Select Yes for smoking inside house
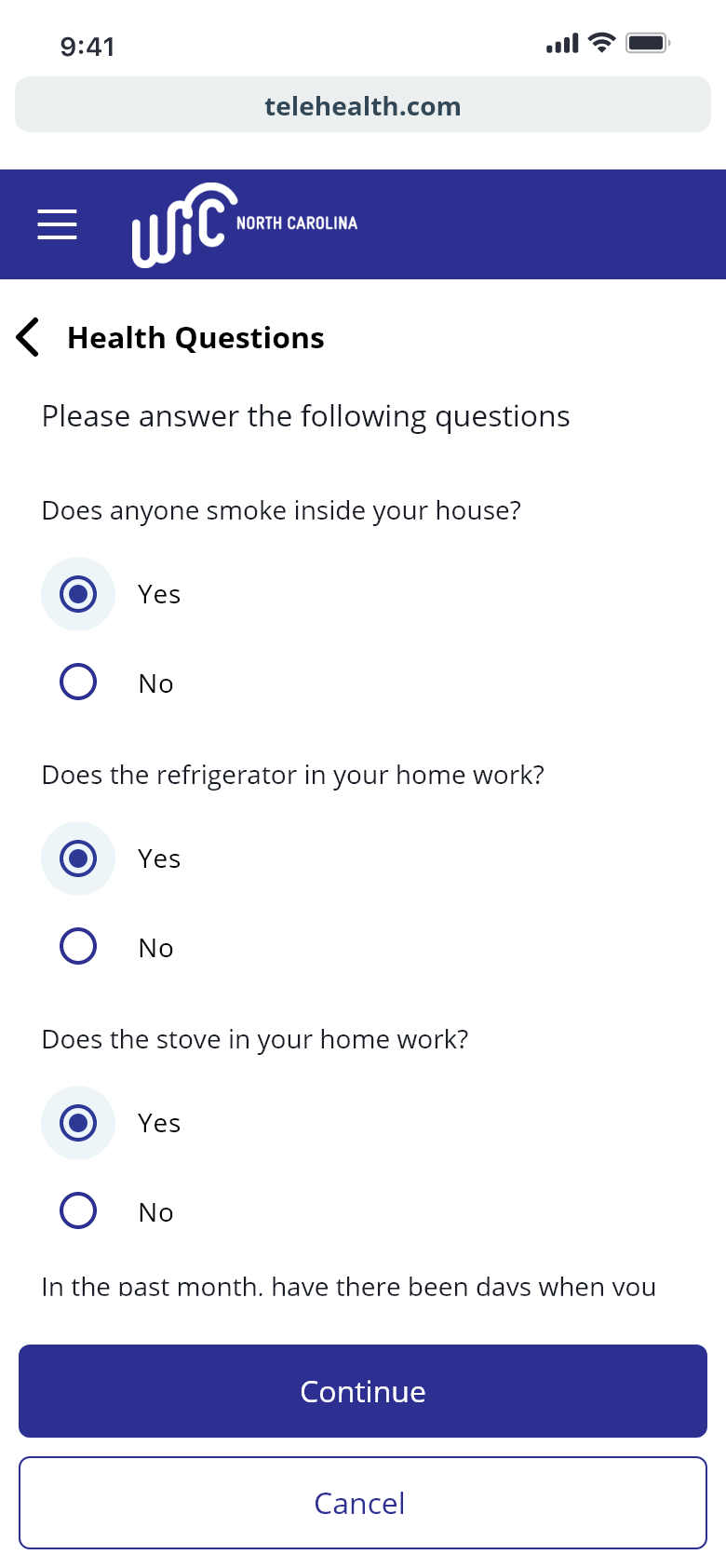Screen dimensions: 726x1568 click(78, 594)
